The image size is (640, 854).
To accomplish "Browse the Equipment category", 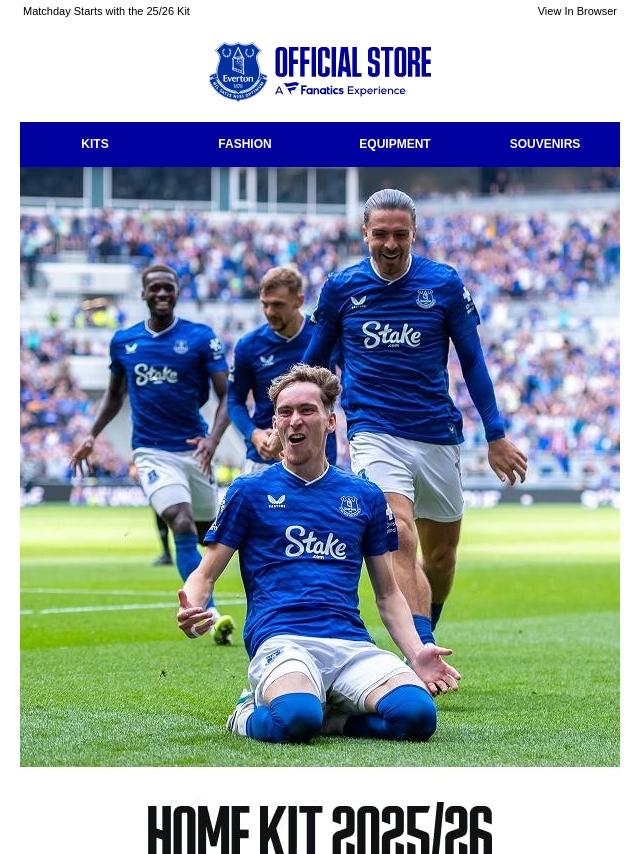I will (x=395, y=144).
